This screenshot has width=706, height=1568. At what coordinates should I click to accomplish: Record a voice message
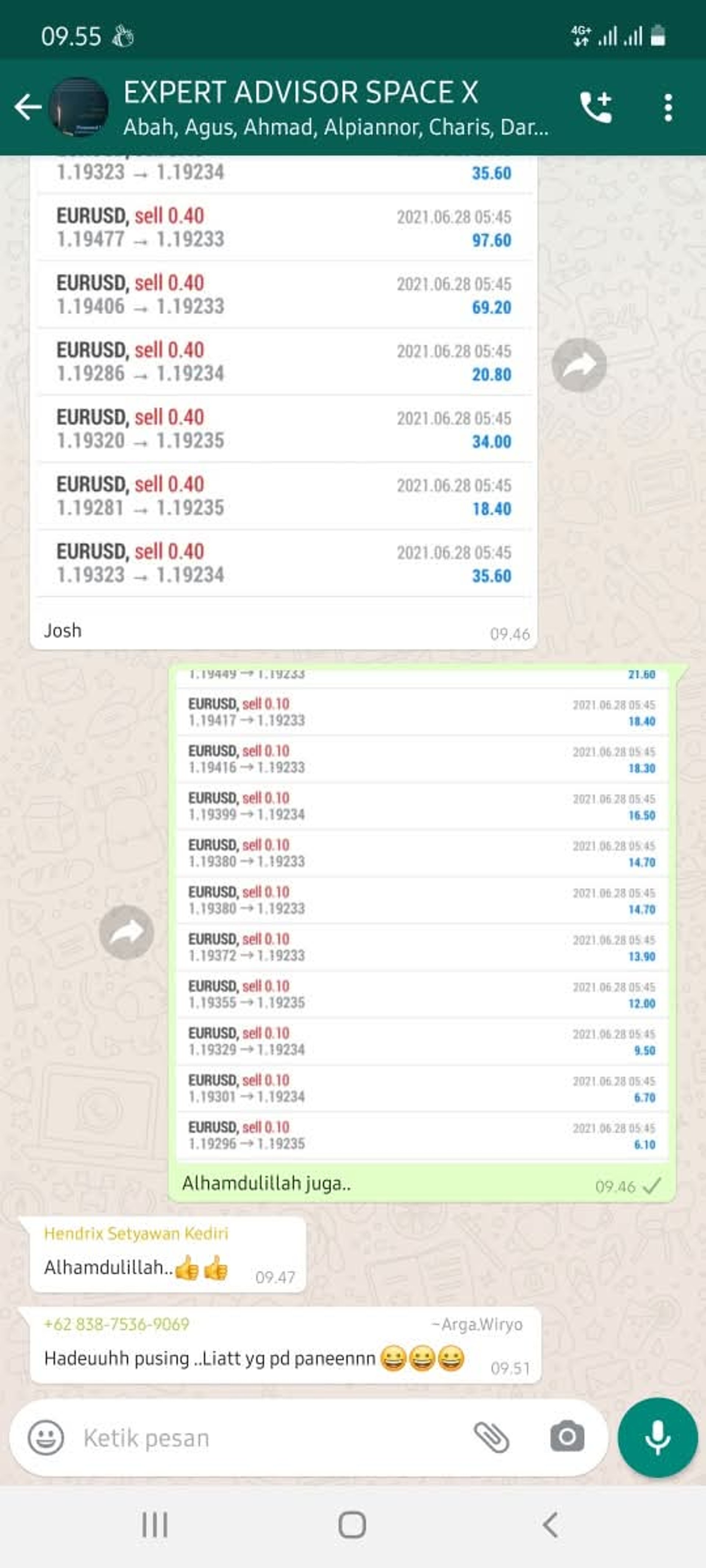(x=657, y=1438)
